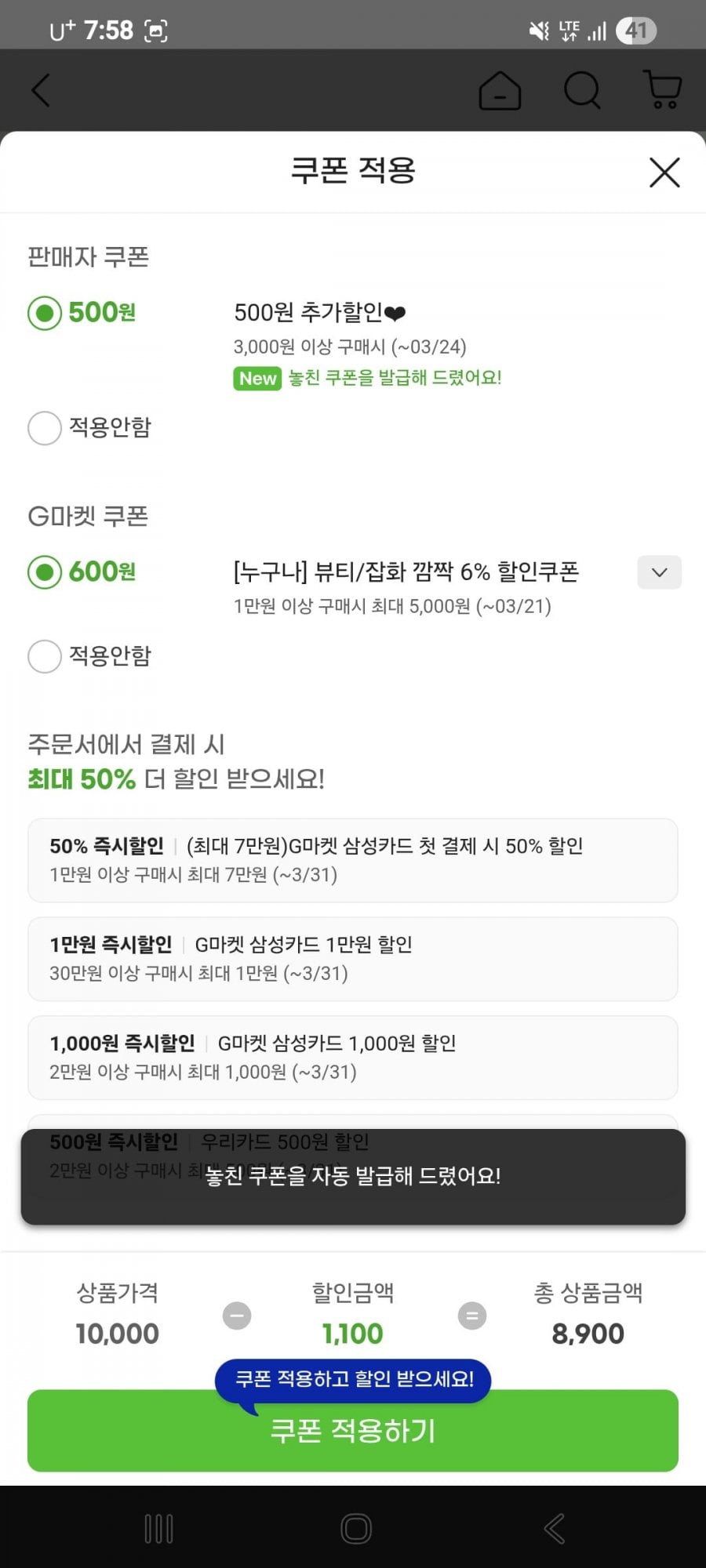Tap the system back button
Screen dimensions: 706x1568
(x=554, y=1529)
